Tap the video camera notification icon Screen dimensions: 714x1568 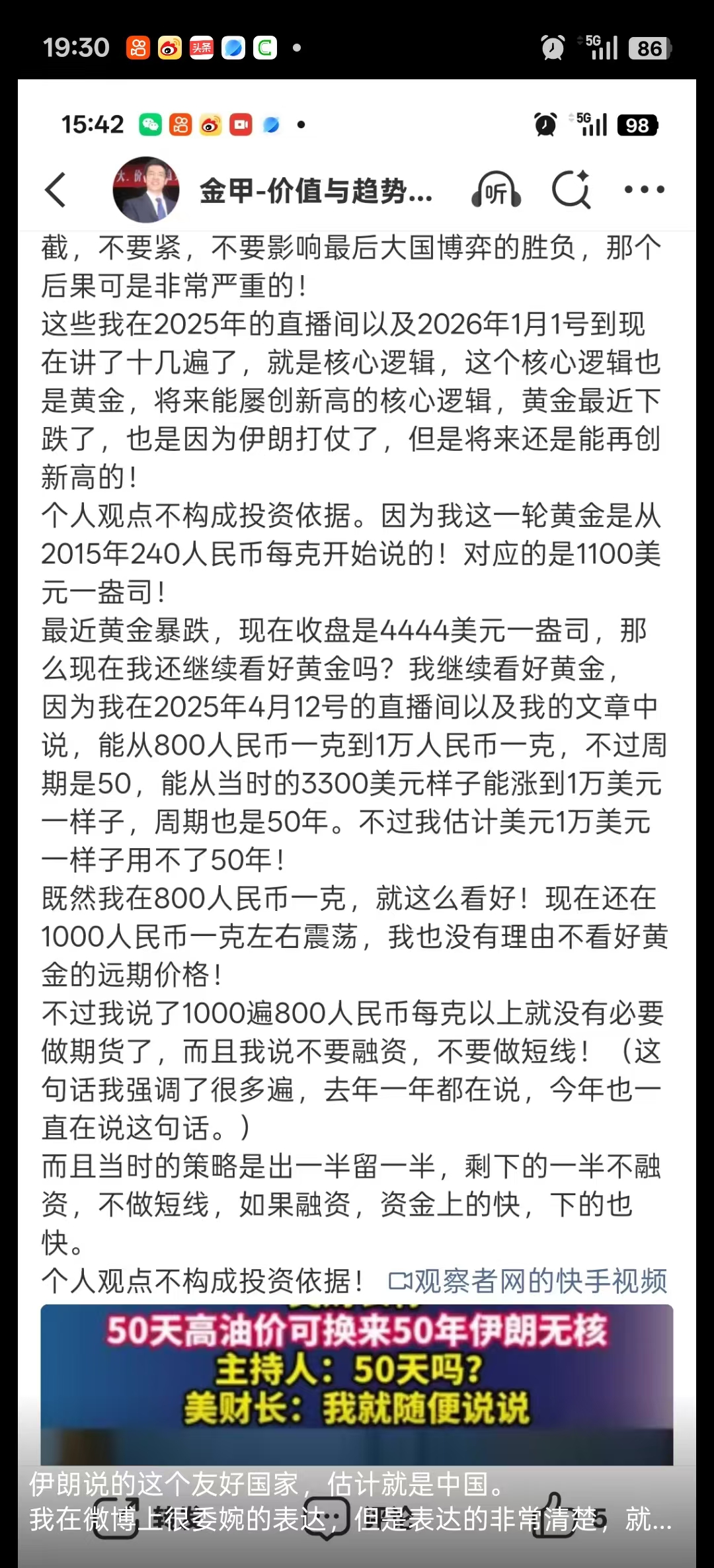239,124
